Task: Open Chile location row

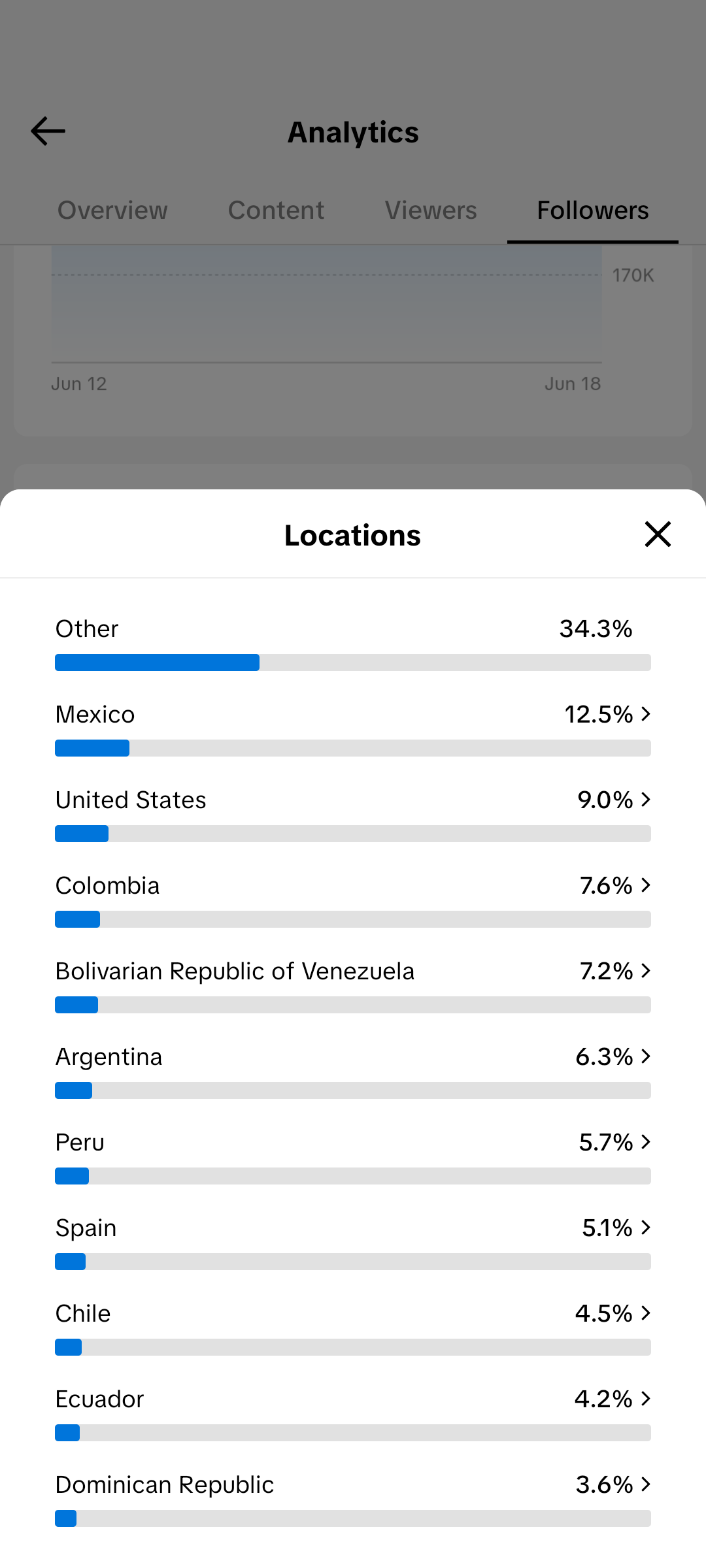Action: (x=353, y=1328)
